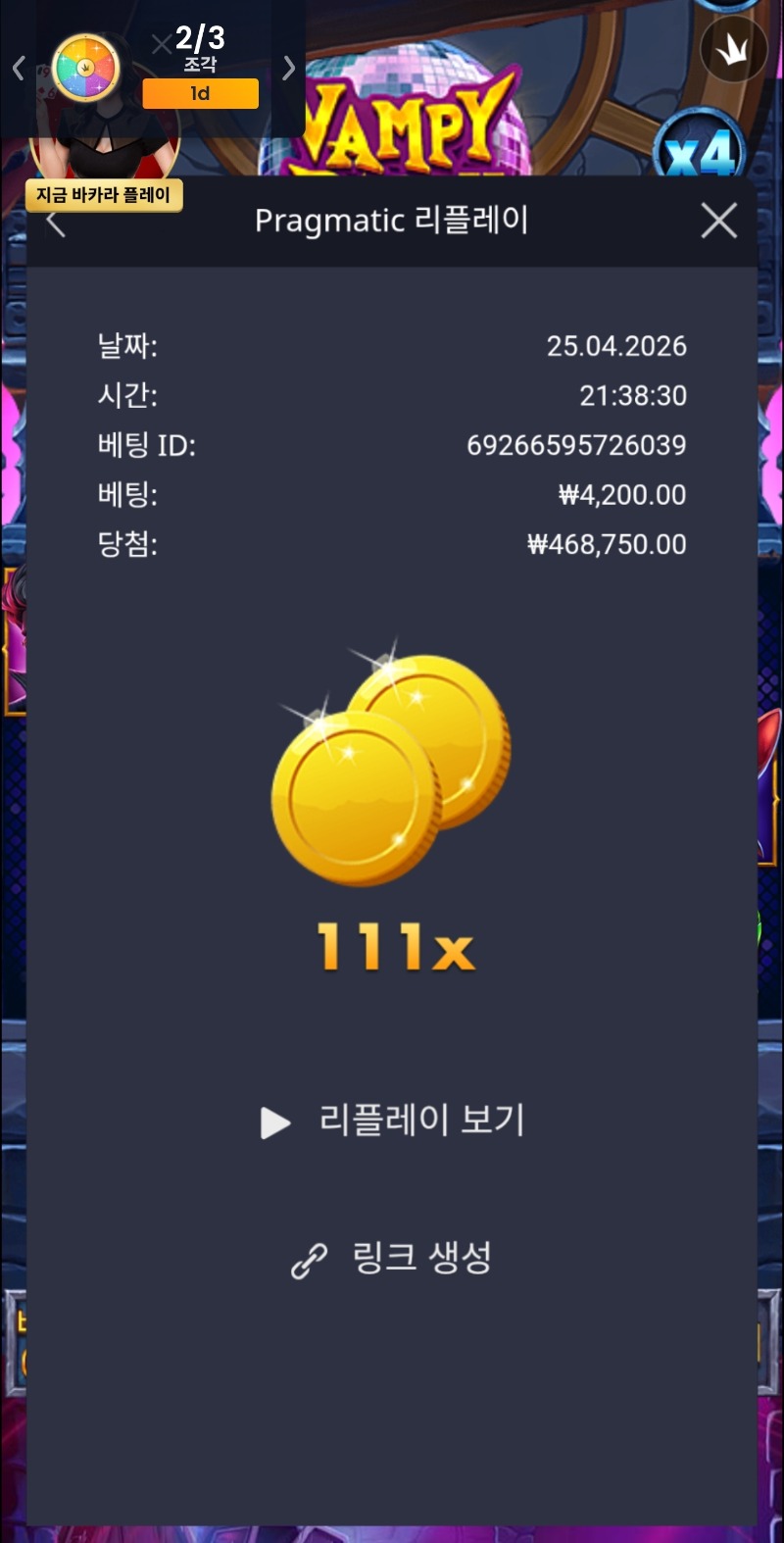This screenshot has height=1543, width=784.
Task: Play the replay via 리플레이 보기
Action: [393, 1120]
